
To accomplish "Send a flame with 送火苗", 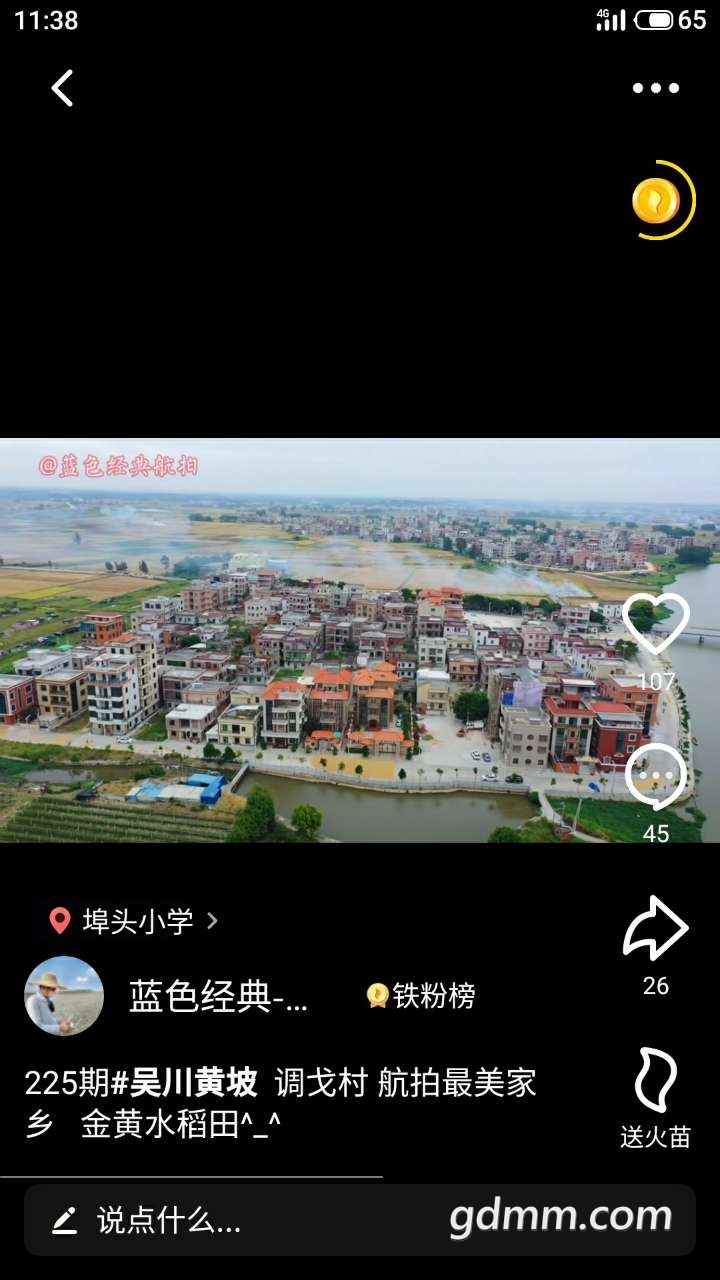I will 656,1082.
